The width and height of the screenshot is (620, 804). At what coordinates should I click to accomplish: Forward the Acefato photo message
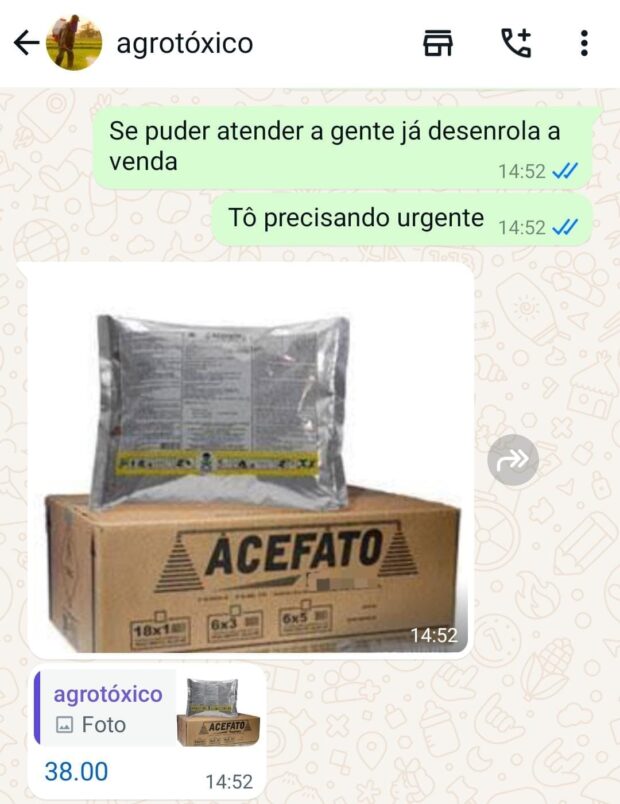pos(513,460)
